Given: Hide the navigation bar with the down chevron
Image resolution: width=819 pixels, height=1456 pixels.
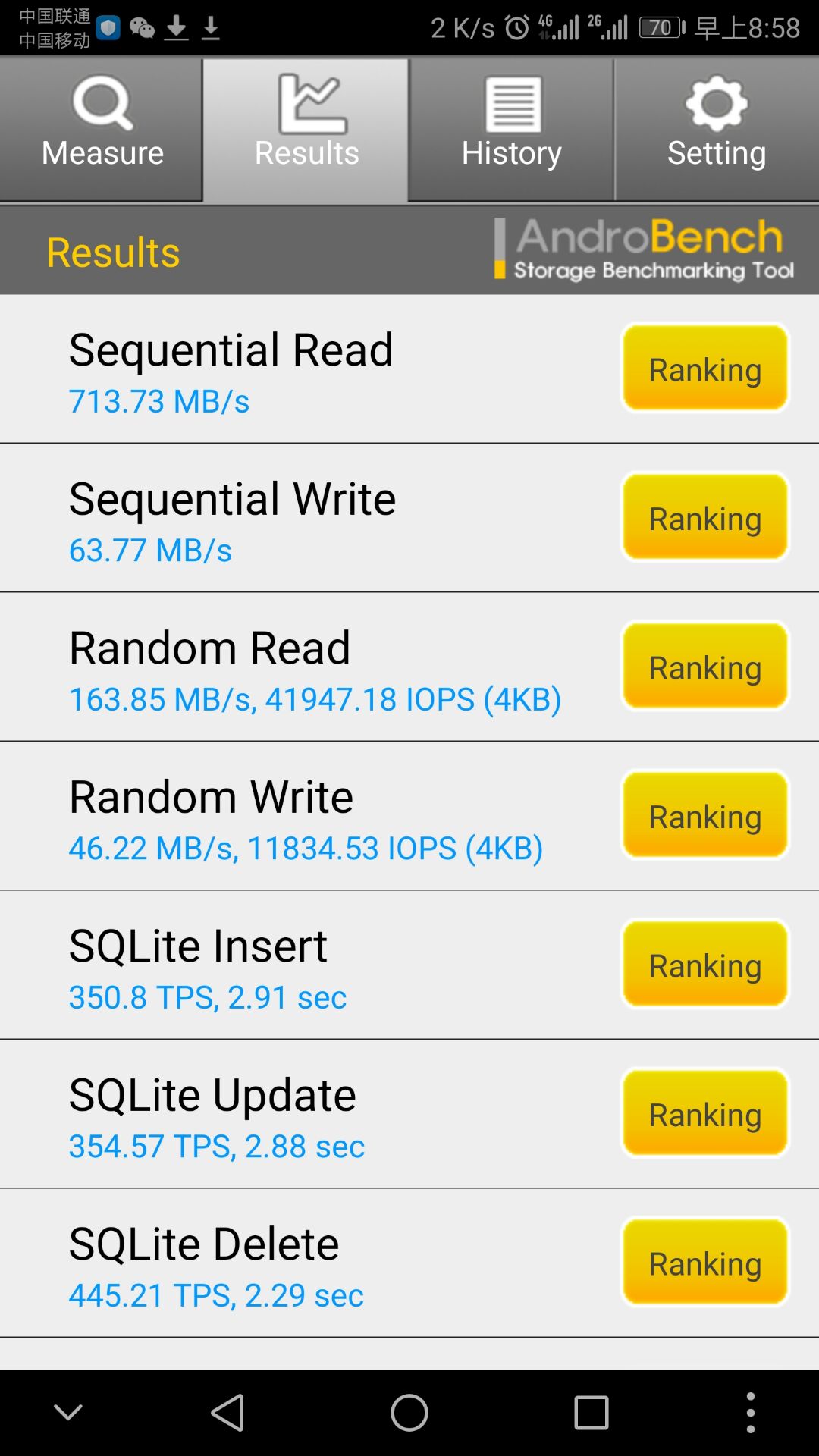Looking at the screenshot, I should coord(68,1413).
